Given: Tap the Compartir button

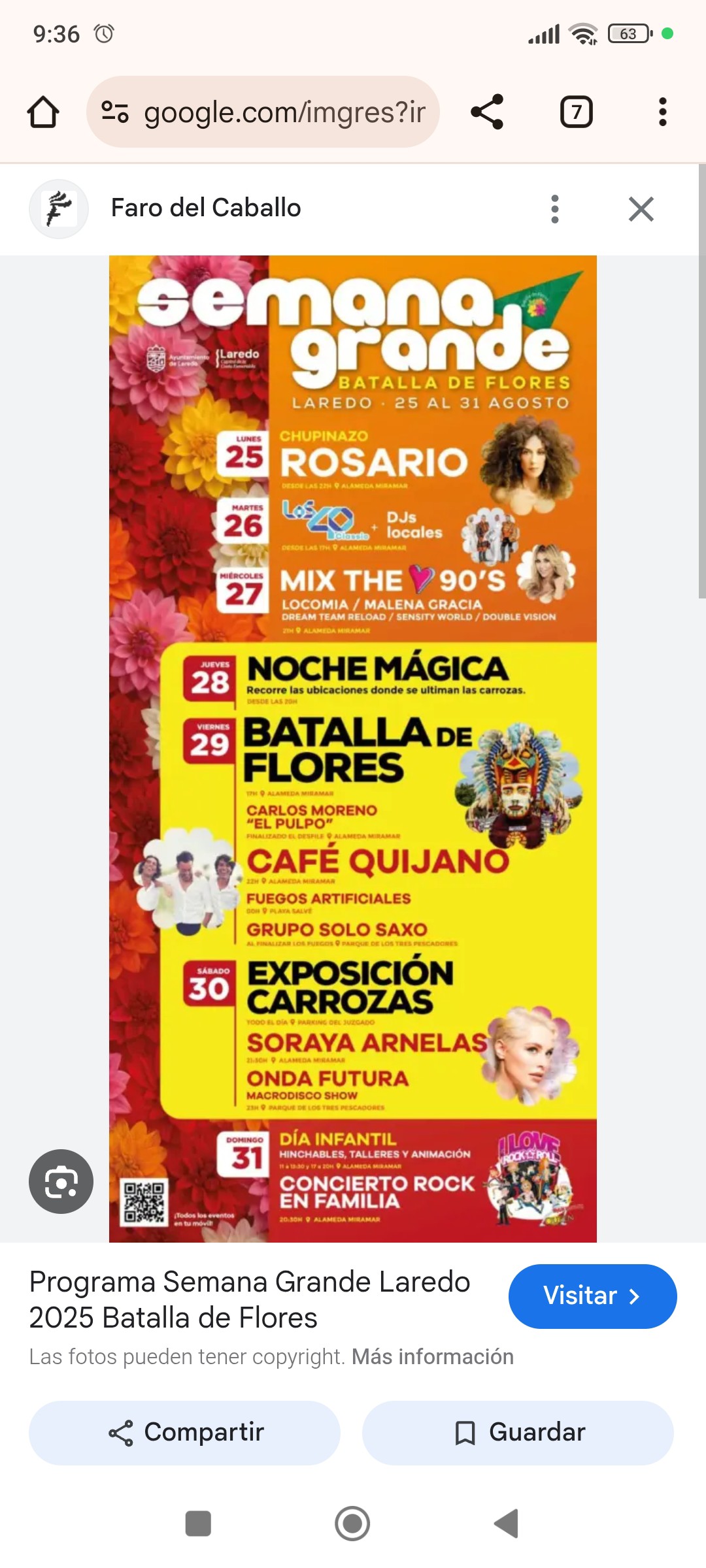Looking at the screenshot, I should point(184,1432).
